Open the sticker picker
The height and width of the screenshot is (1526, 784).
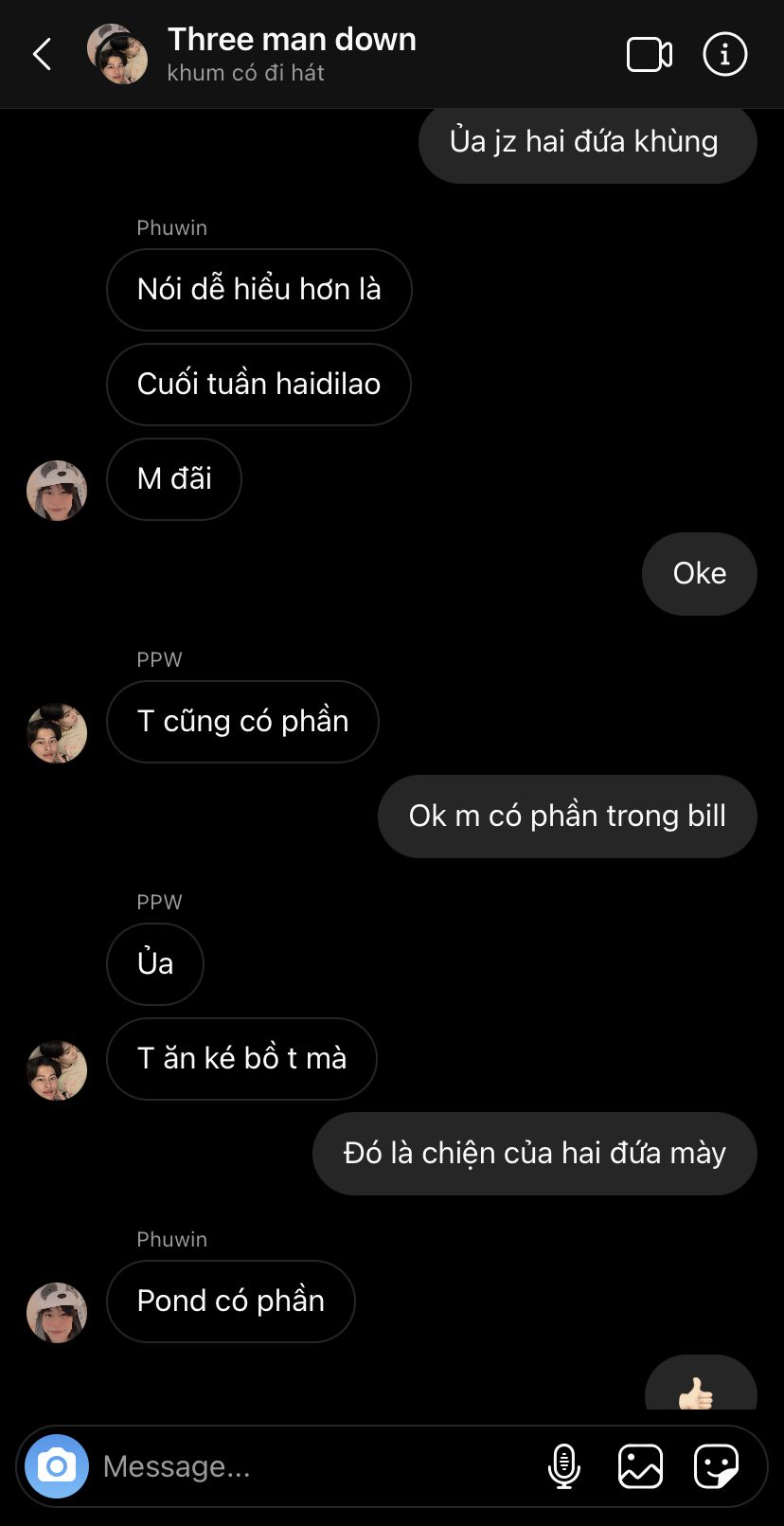tap(716, 1466)
